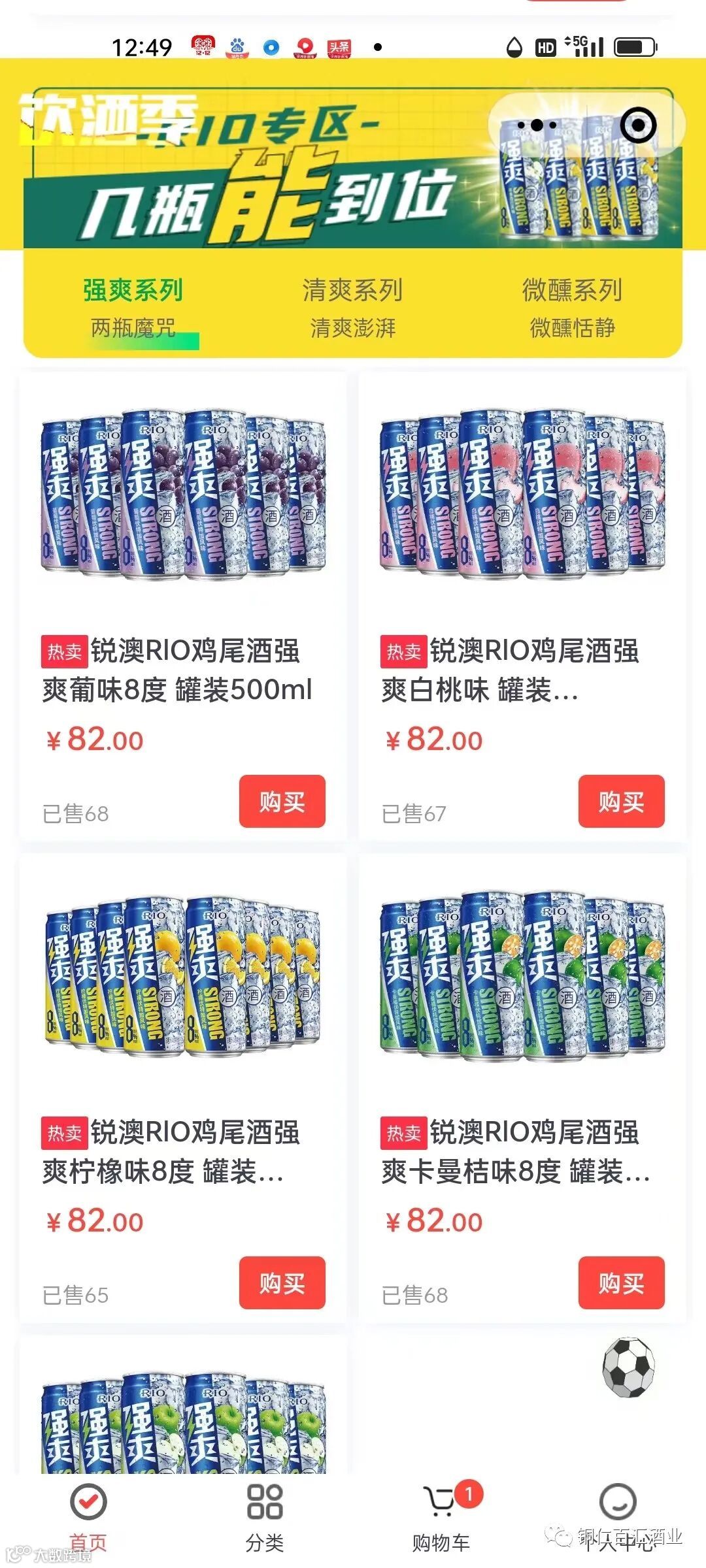Close the mini program via circle icon
The height and width of the screenshot is (1568, 706).
tap(637, 125)
